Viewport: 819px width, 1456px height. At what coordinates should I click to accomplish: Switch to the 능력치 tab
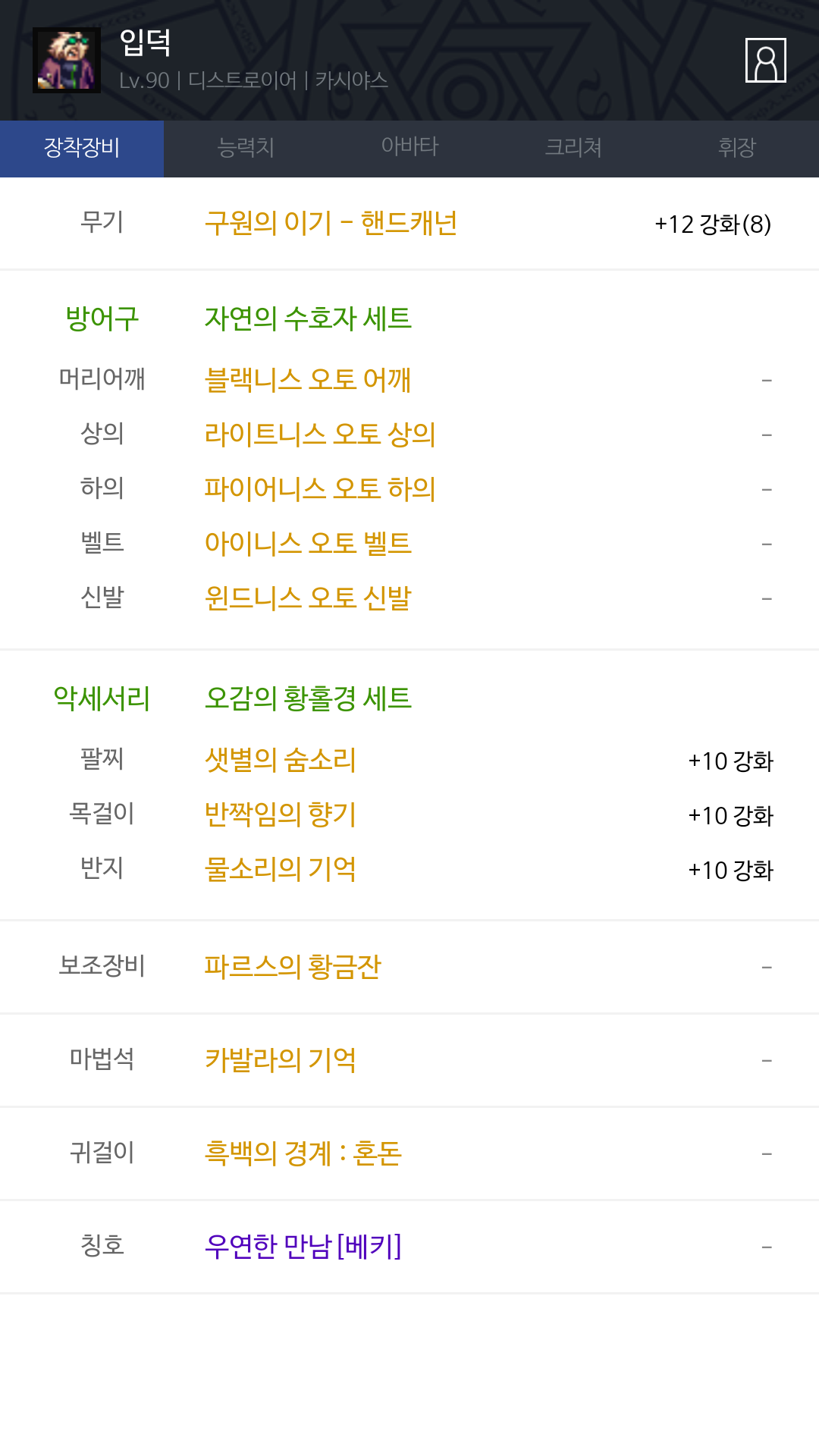(246, 148)
